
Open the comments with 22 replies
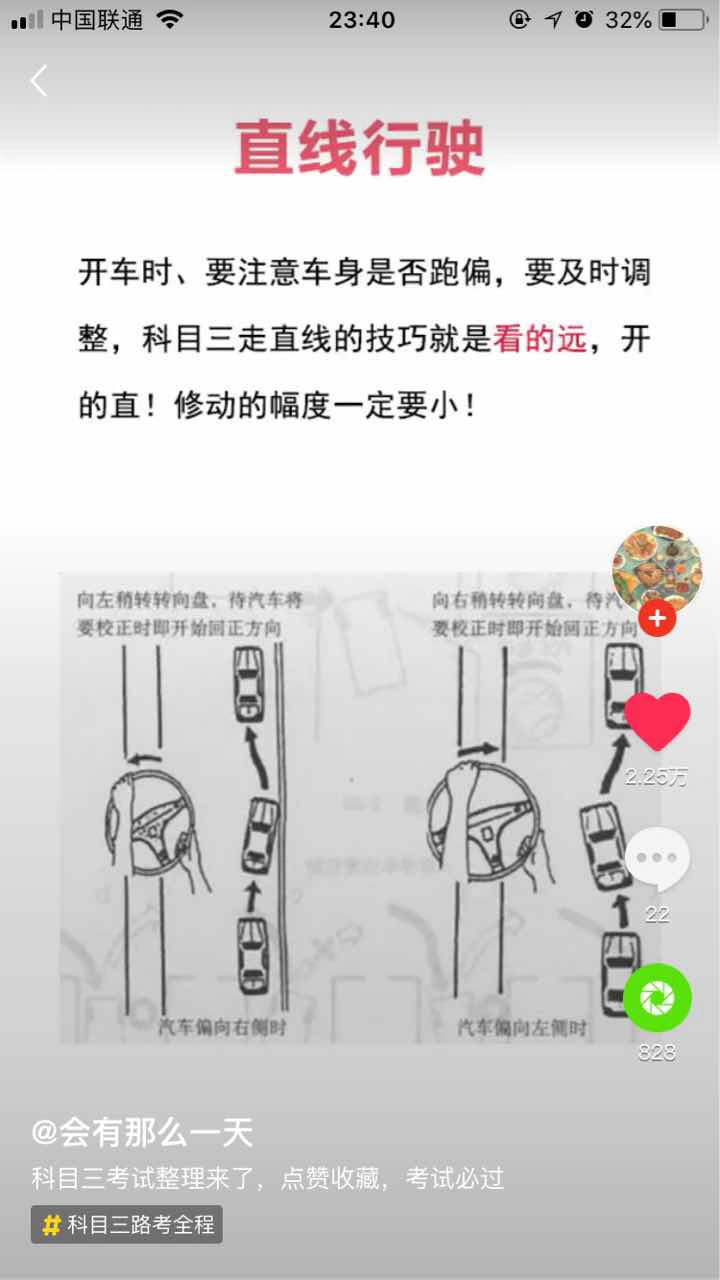[x=657, y=860]
